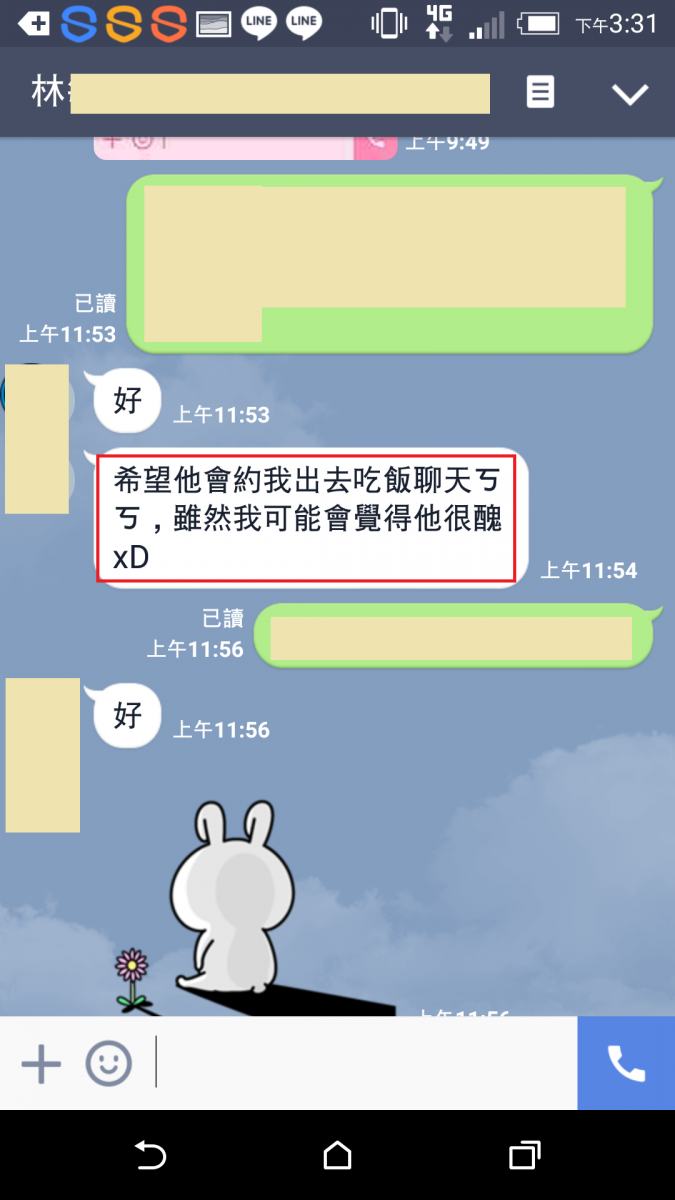Tap the plus attachment button
Image resolution: width=675 pixels, height=1200 pixels.
41,1063
